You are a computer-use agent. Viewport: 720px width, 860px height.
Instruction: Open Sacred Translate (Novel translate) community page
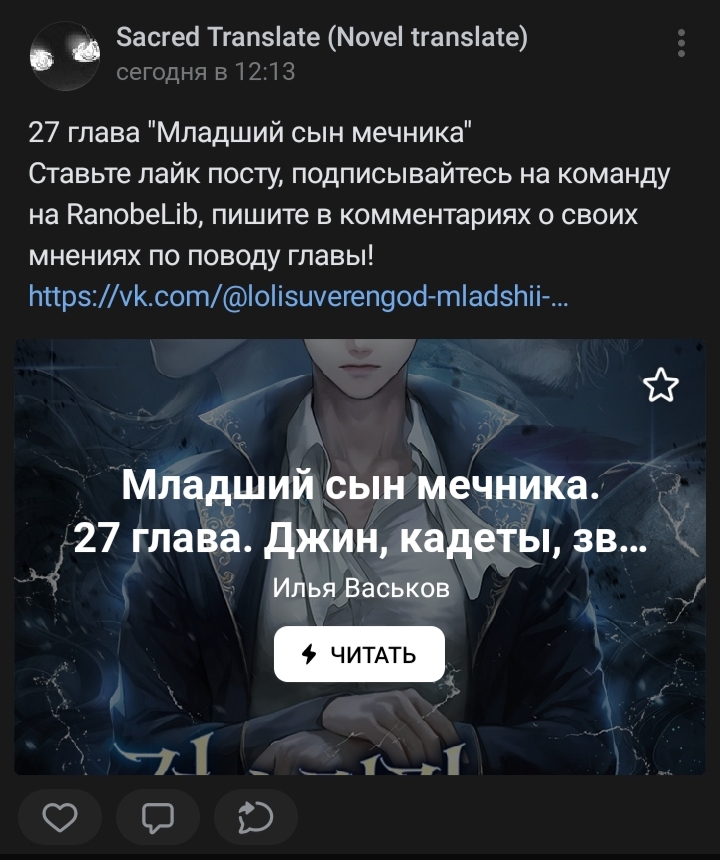click(321, 38)
